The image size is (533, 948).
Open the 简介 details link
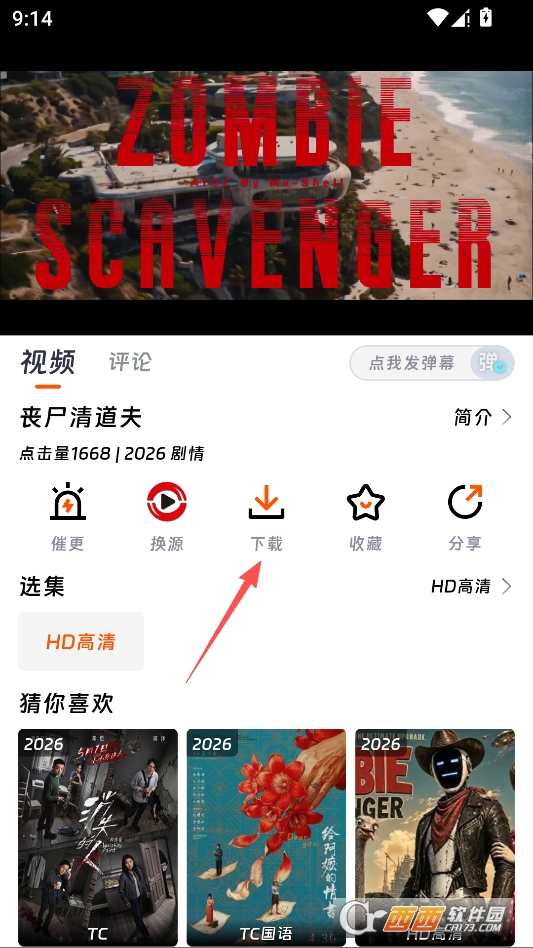point(483,417)
